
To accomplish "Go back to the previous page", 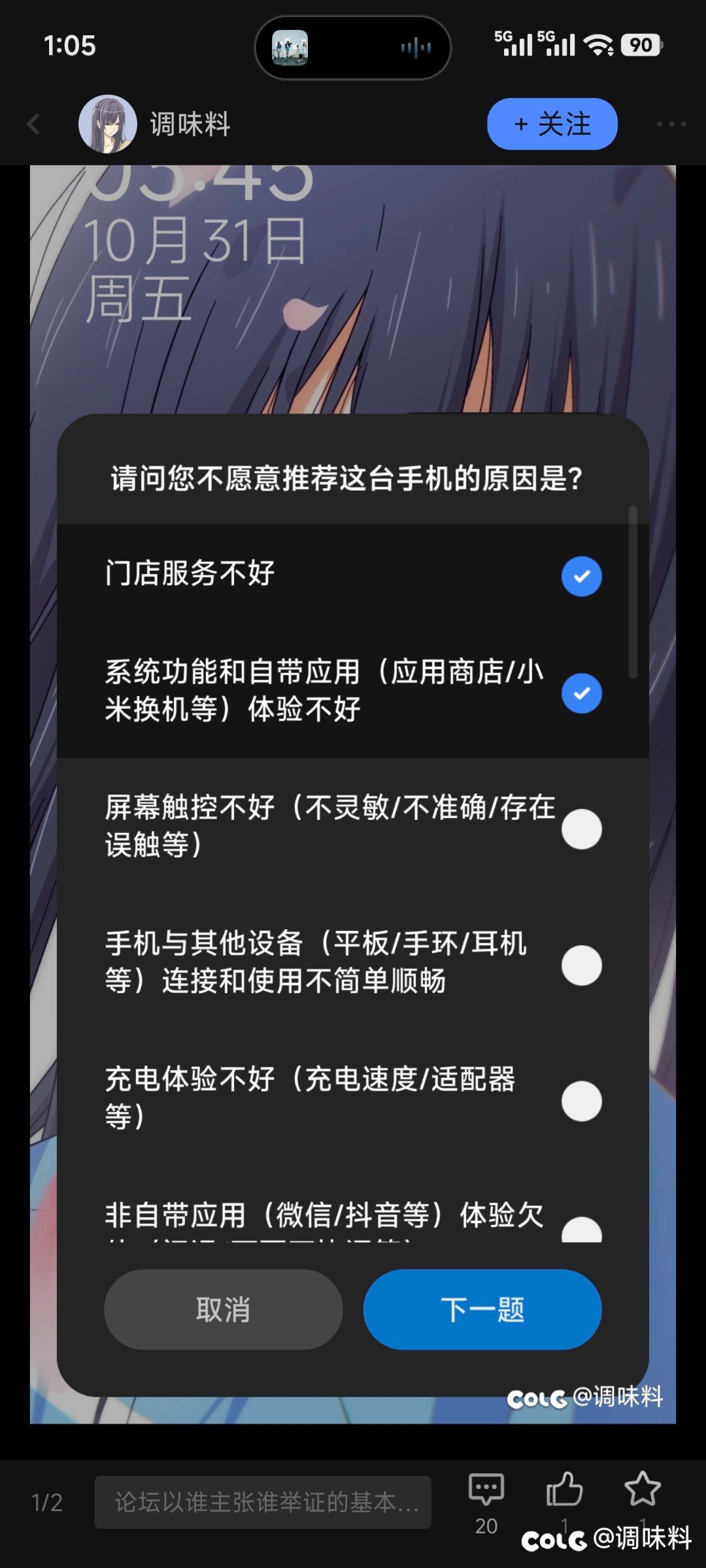I will pos(34,124).
